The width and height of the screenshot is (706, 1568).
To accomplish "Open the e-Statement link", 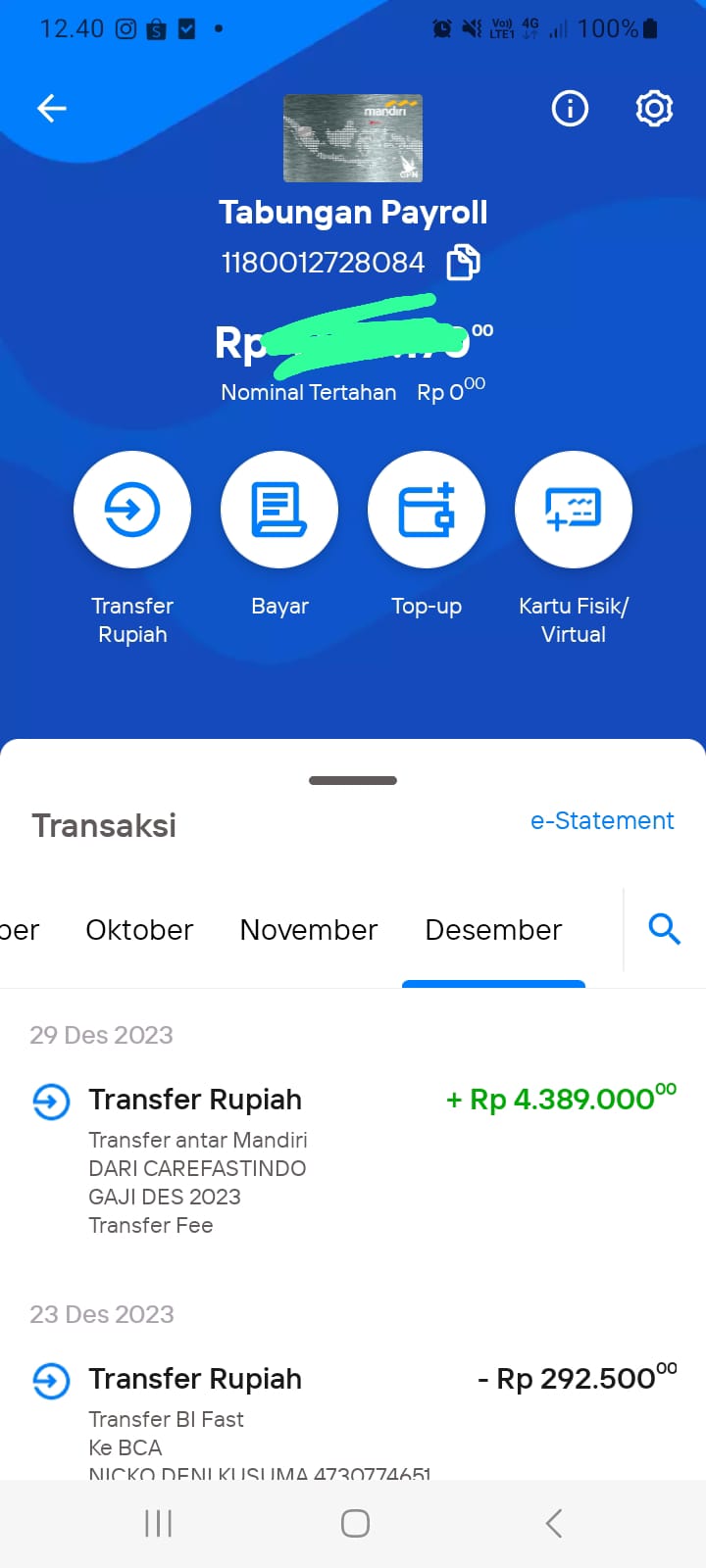I will [x=602, y=820].
